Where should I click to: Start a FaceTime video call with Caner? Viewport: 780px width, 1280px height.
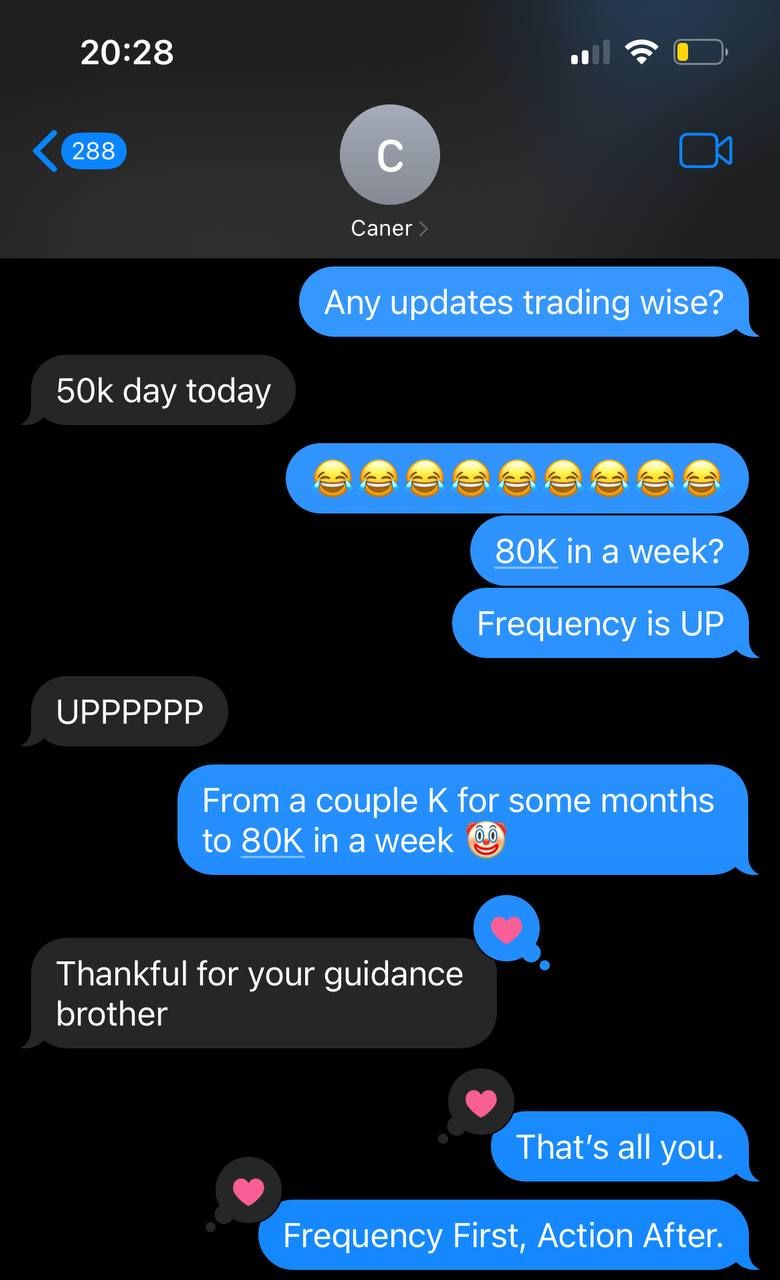pyautogui.click(x=705, y=151)
